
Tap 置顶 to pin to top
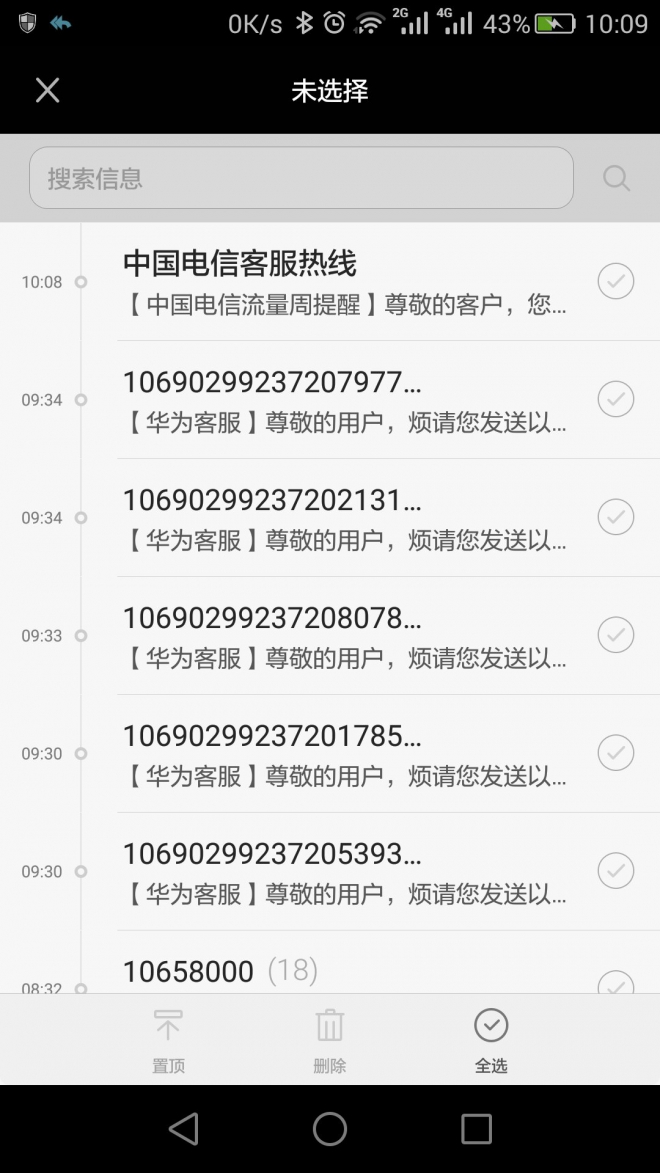(168, 1040)
